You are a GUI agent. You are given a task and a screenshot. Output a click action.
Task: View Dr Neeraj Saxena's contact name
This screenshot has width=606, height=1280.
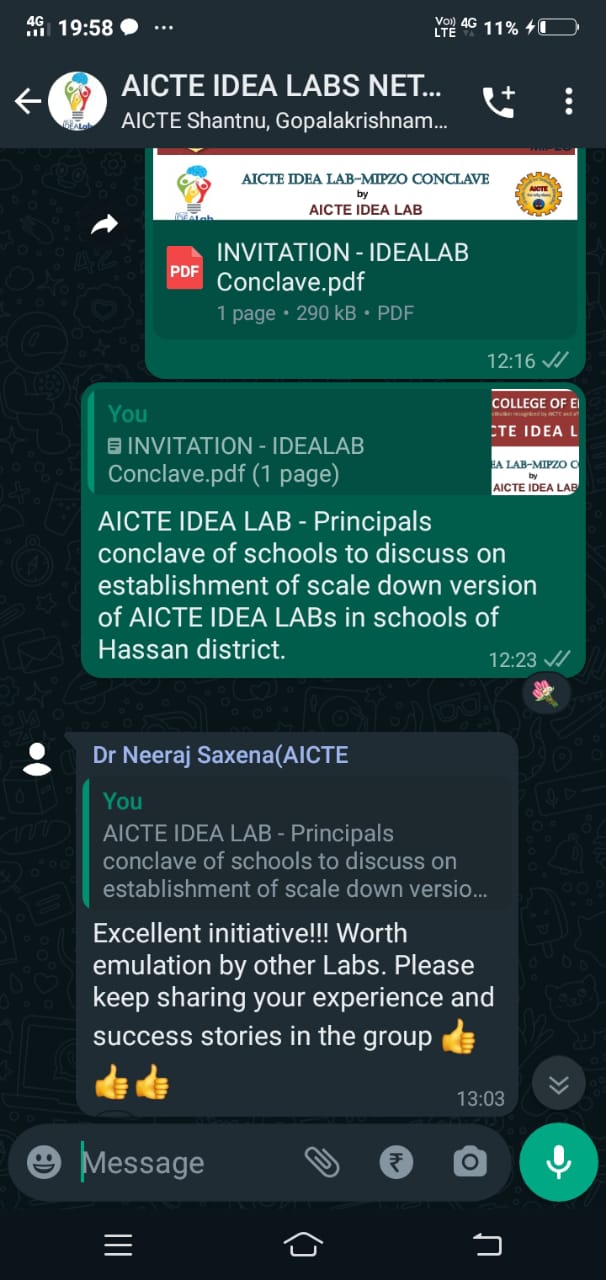click(x=220, y=755)
